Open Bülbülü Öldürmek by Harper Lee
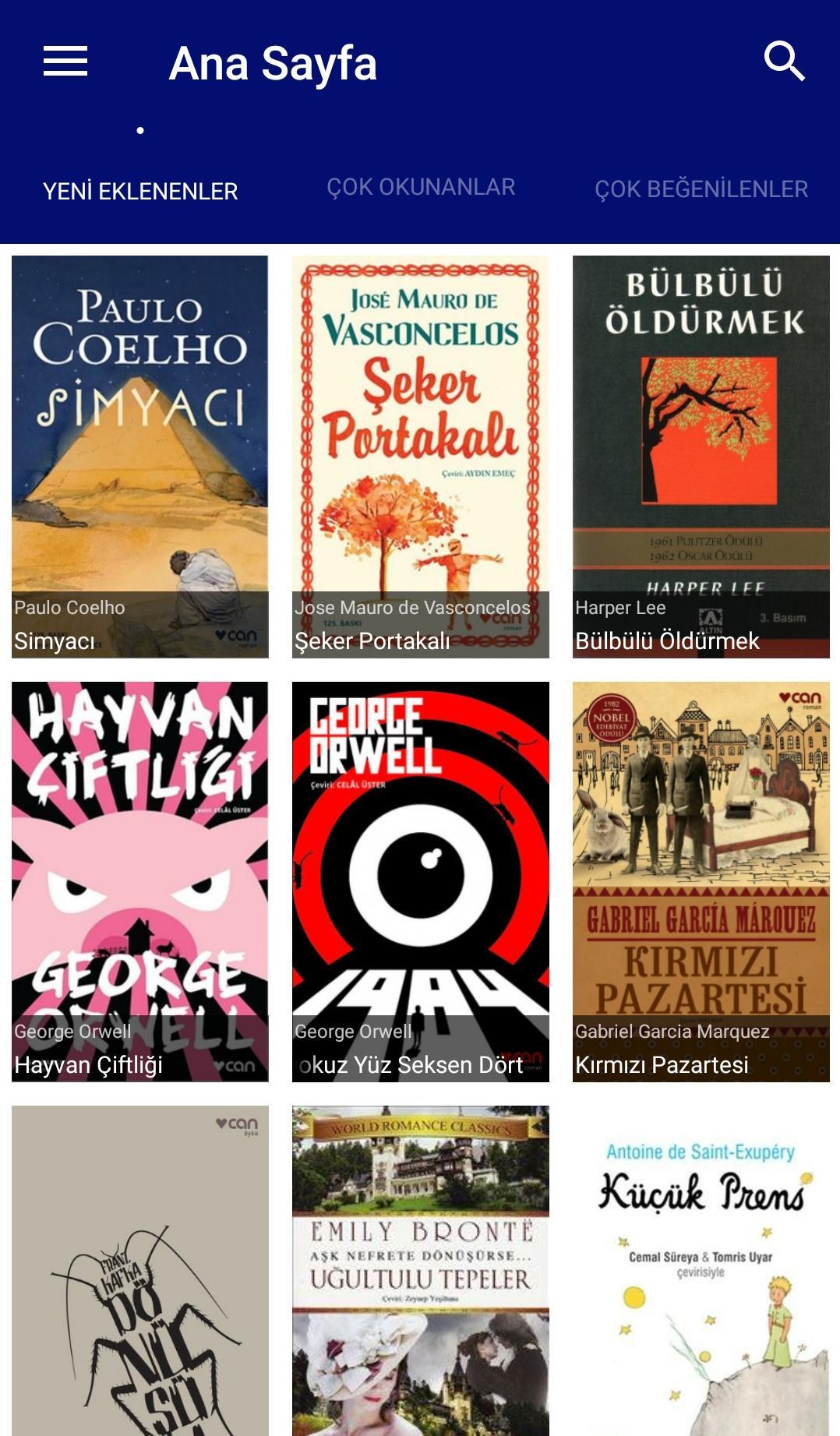Viewport: 840px width, 1436px height. tap(701, 456)
